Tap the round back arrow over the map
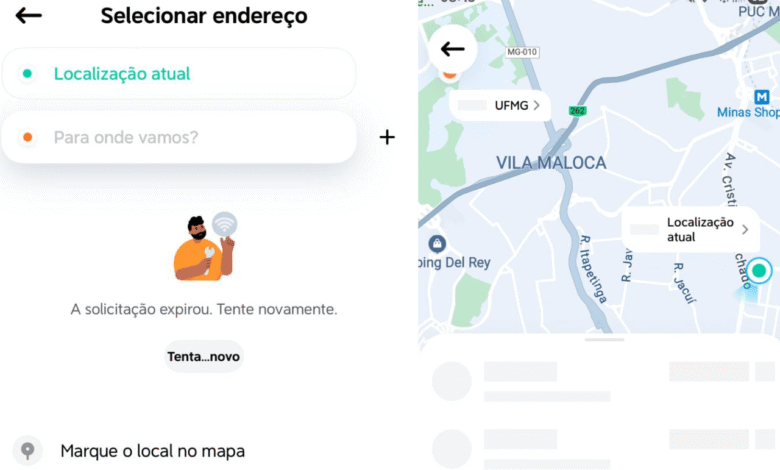 click(x=453, y=48)
